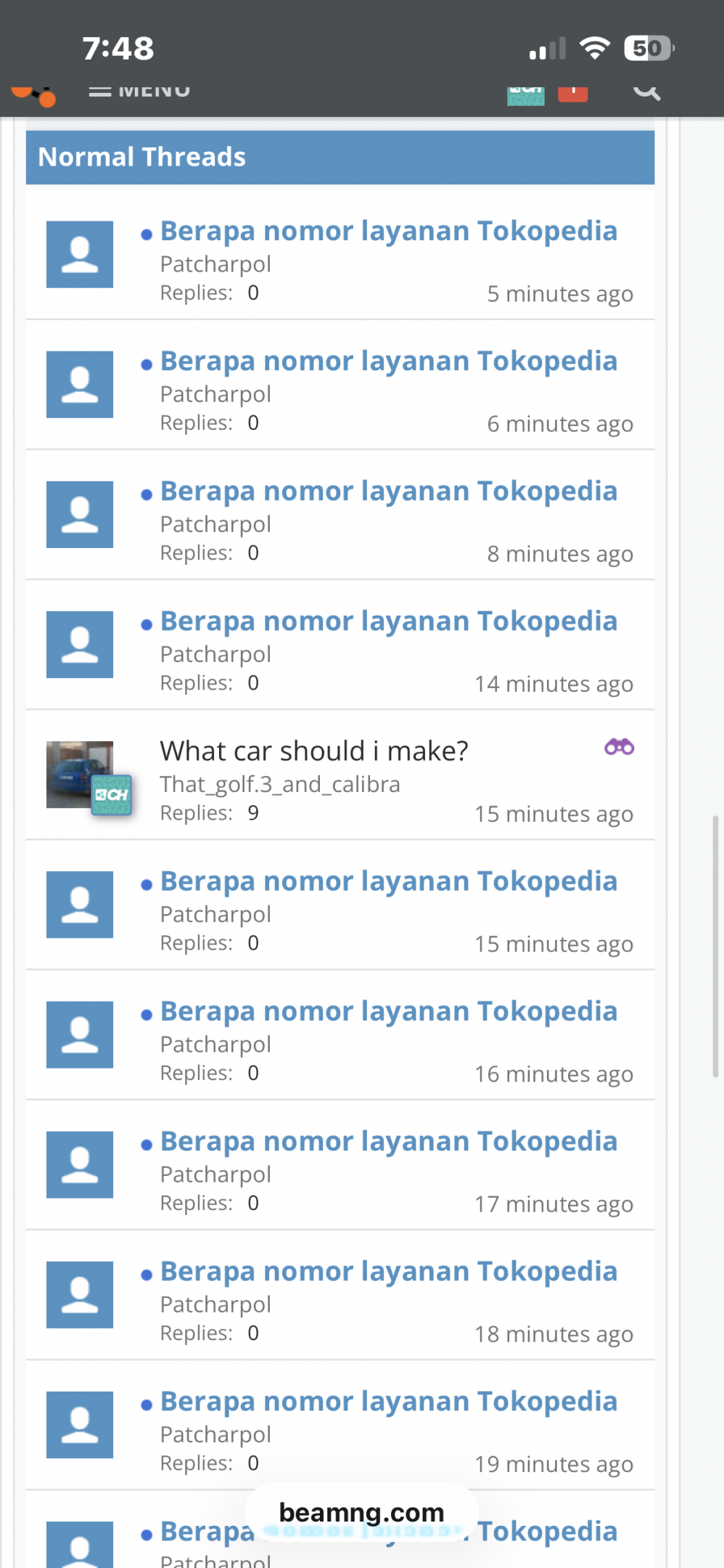
Task: View That_golf.3_and_calibra's profile from the username
Action: 279,785
